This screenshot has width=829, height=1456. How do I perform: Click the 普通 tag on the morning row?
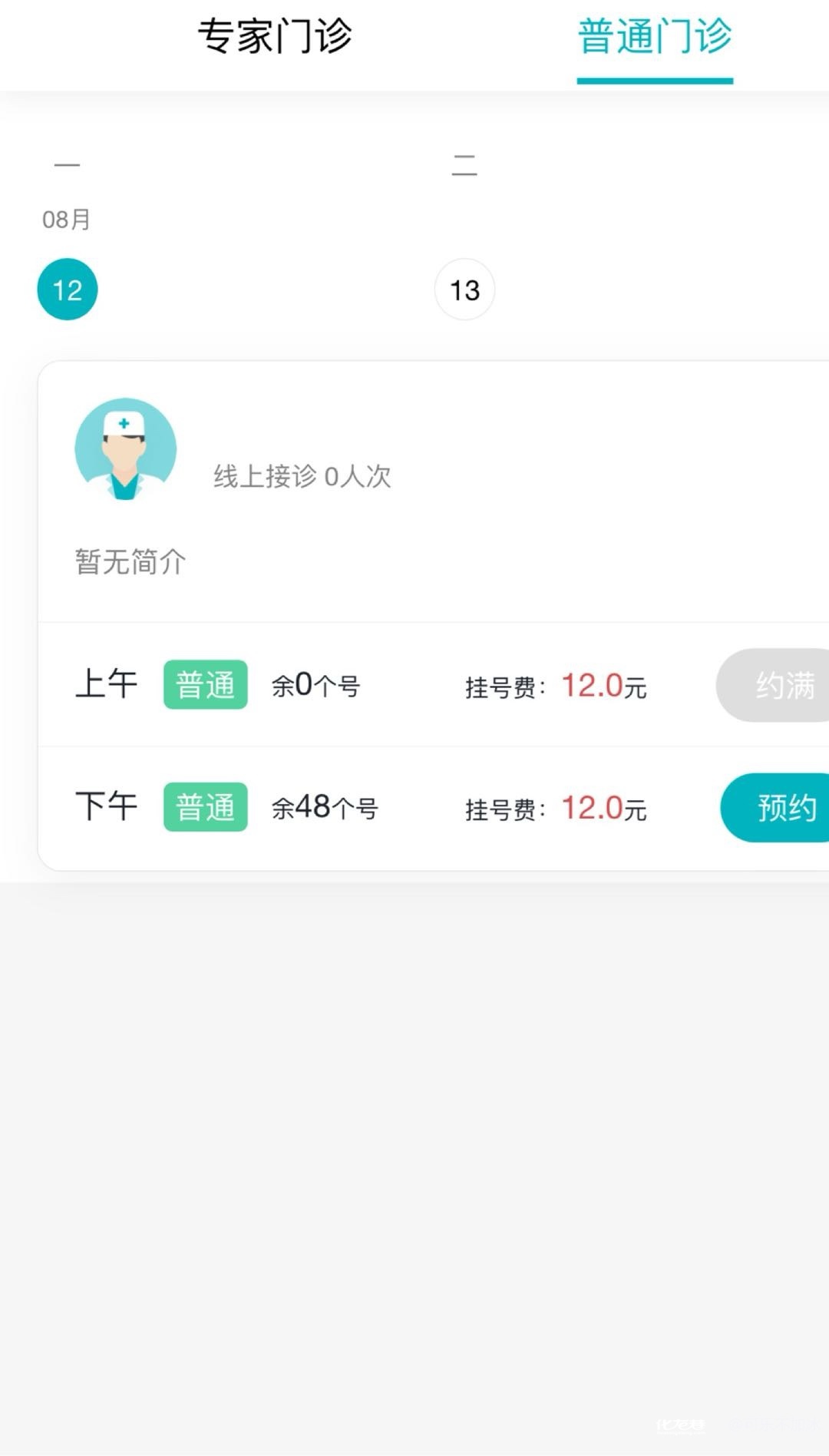(x=205, y=684)
